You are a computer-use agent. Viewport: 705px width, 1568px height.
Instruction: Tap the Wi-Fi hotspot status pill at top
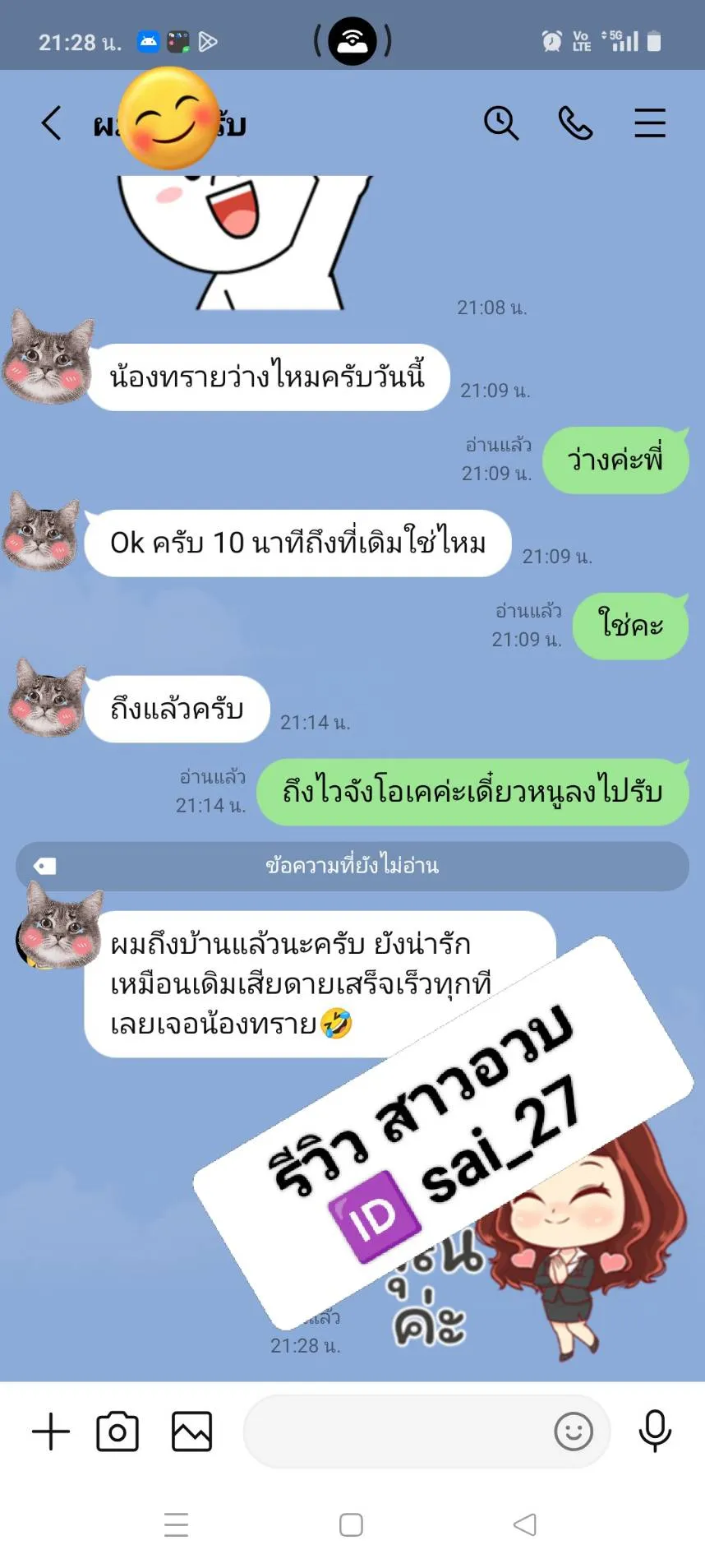coord(352,39)
